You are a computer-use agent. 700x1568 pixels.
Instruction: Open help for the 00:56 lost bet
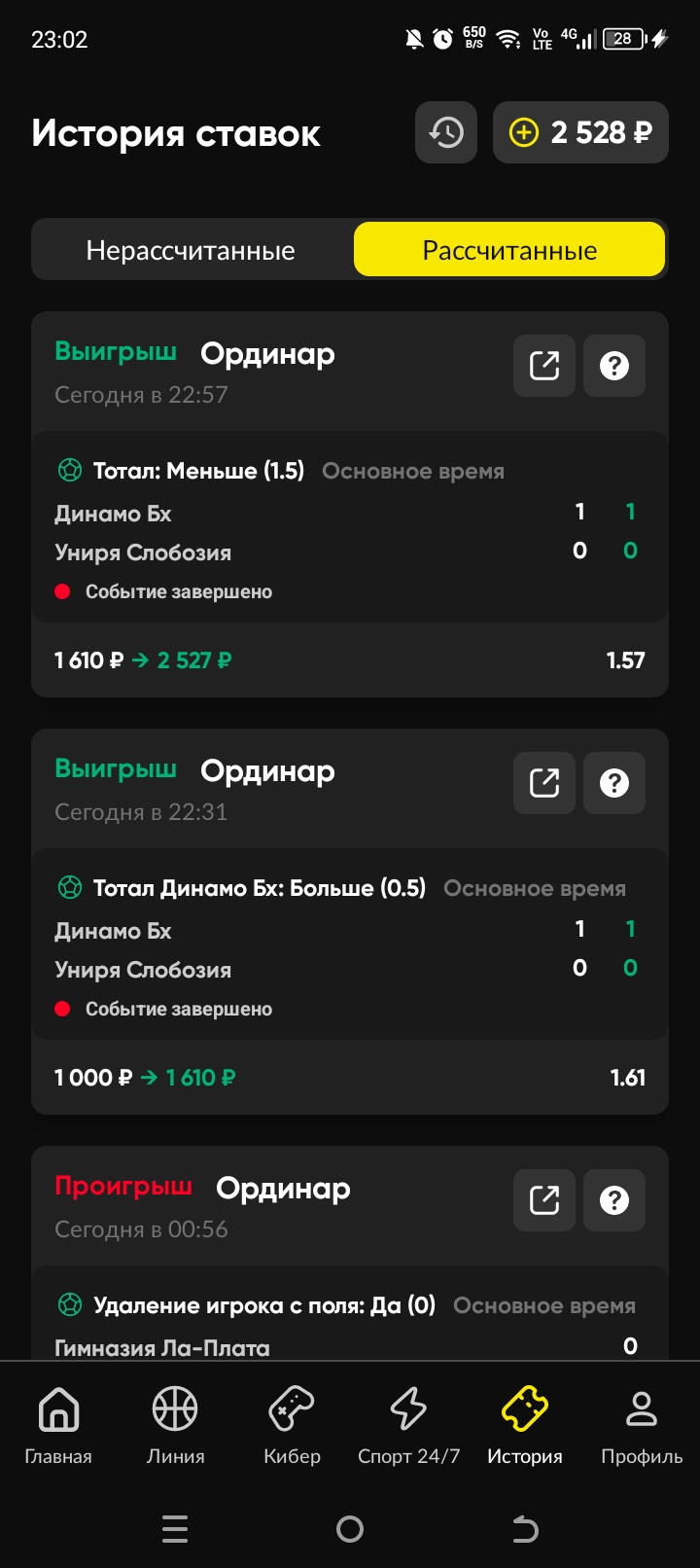[614, 1200]
